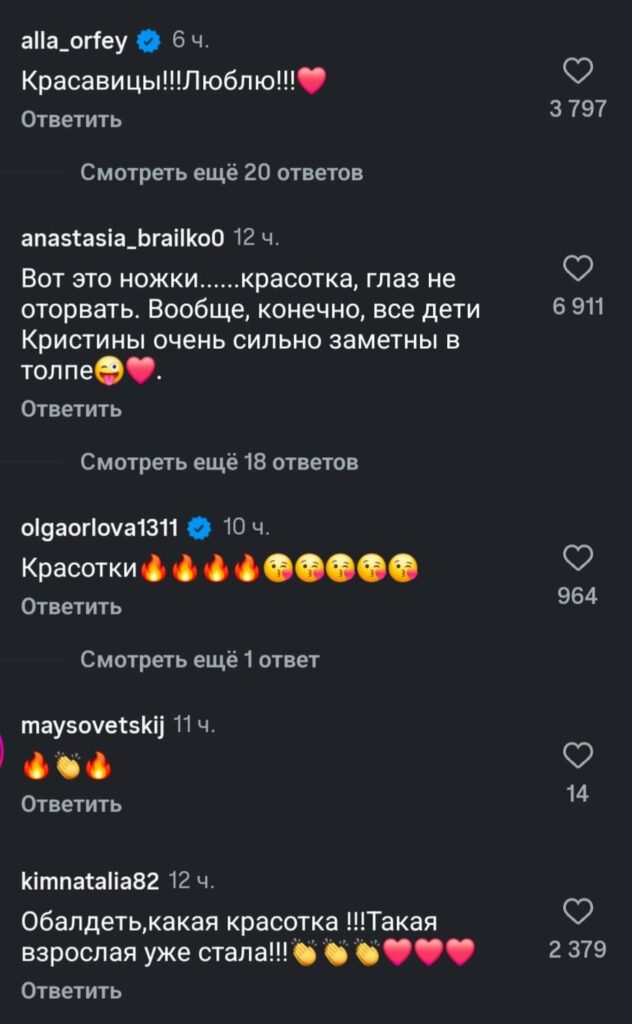Like alla_orfey's comment

pos(578,70)
